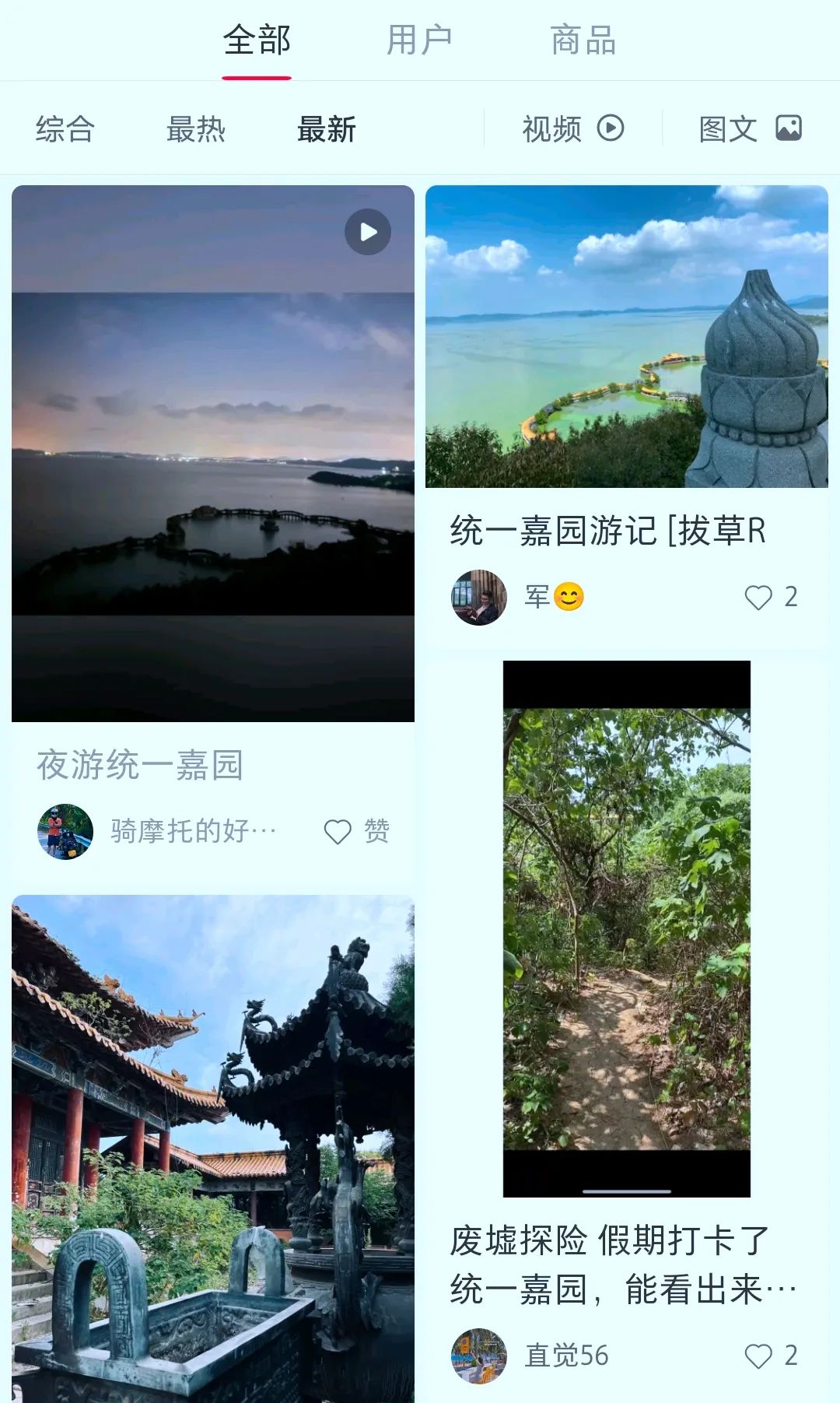This screenshot has height=1403, width=840.
Task: Open user 军's profile avatar
Action: (479, 598)
